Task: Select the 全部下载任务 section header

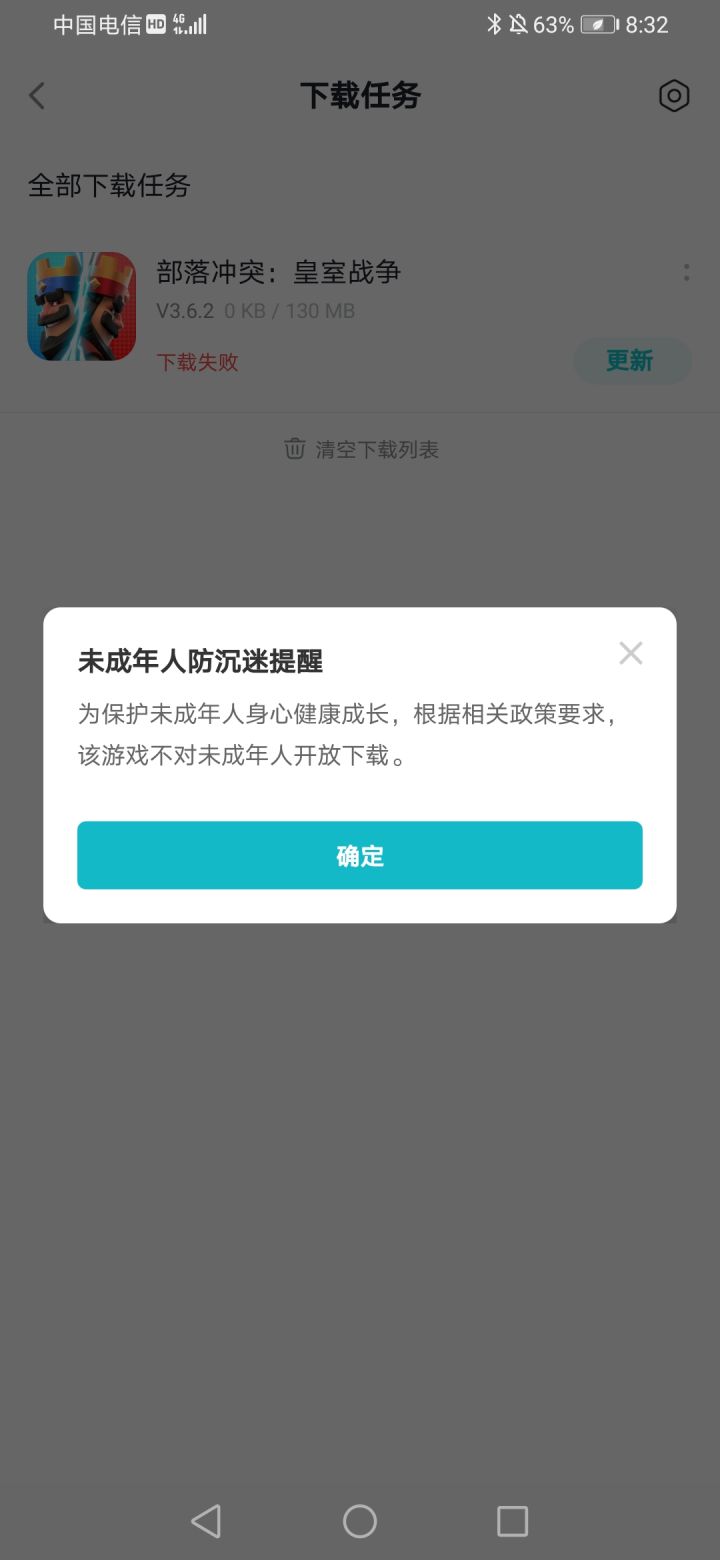Action: click(x=109, y=186)
